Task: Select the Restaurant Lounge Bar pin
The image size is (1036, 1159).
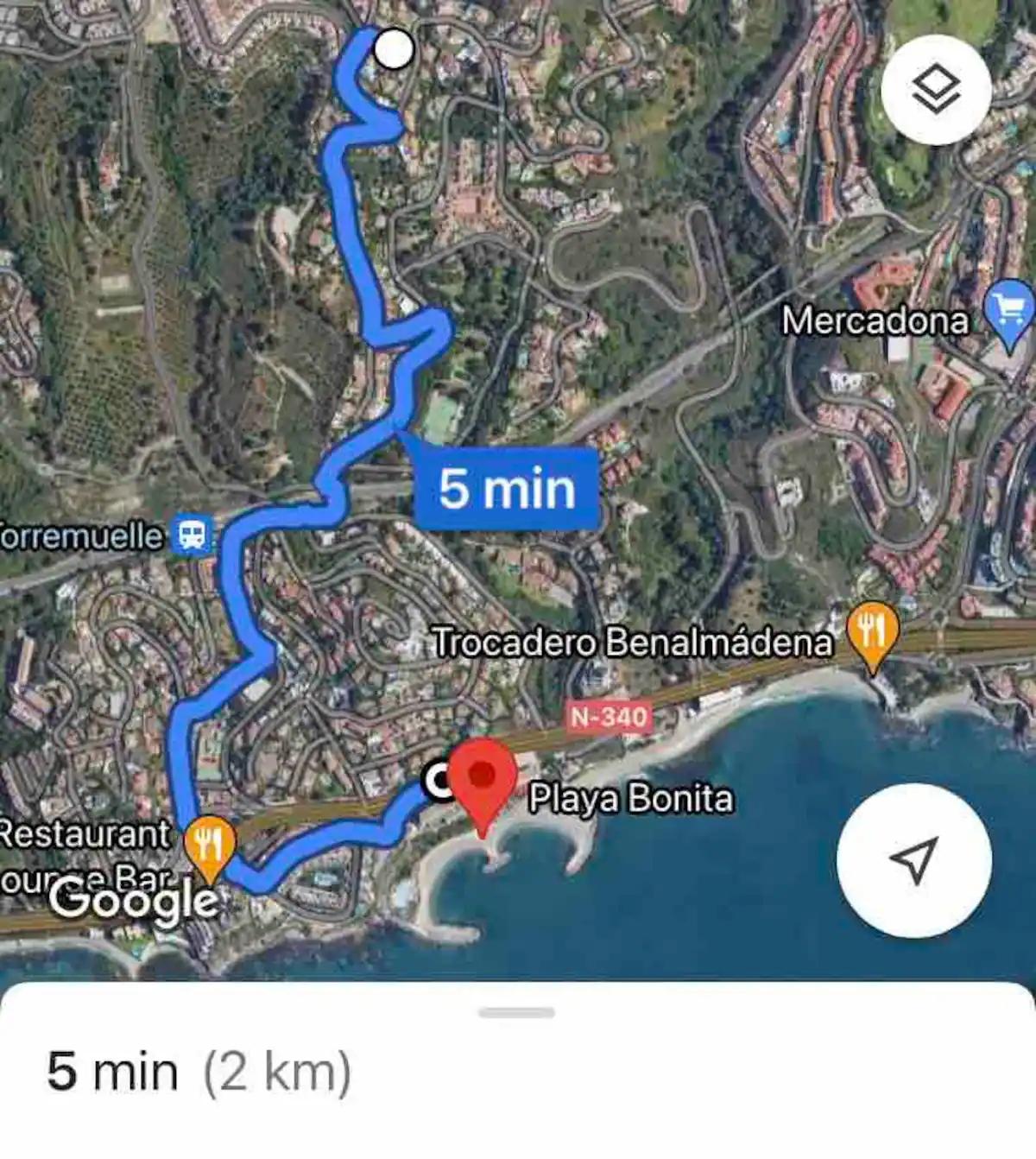Action: click(x=209, y=845)
